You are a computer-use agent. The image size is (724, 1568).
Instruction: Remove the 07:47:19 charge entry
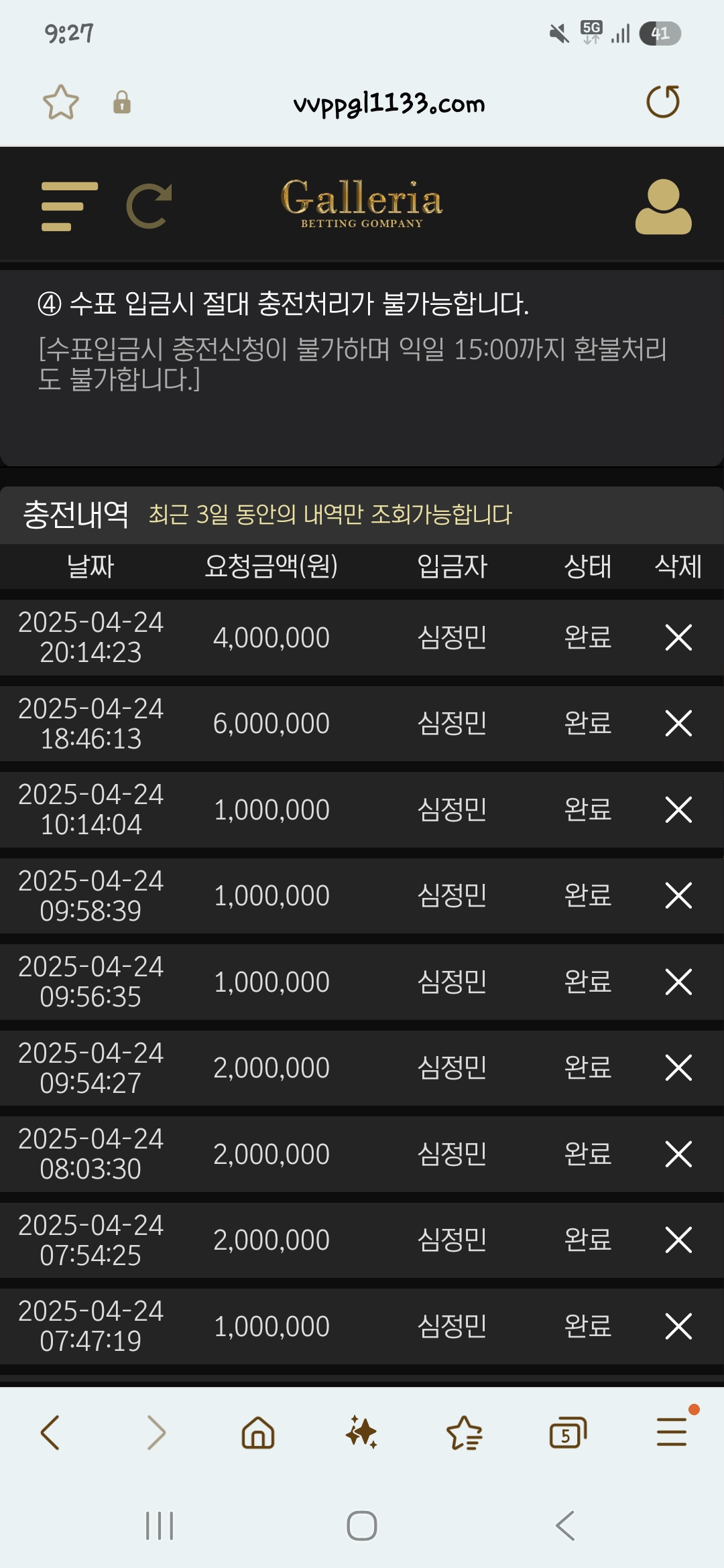click(x=678, y=1326)
